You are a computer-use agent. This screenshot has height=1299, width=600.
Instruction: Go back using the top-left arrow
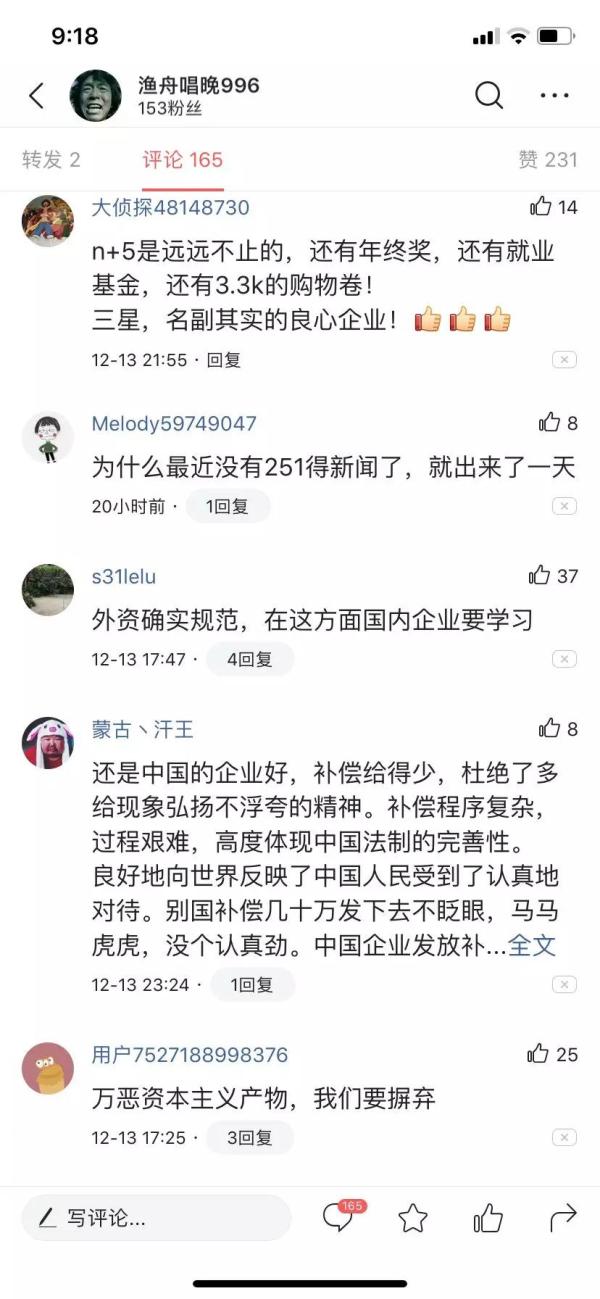(x=37, y=96)
